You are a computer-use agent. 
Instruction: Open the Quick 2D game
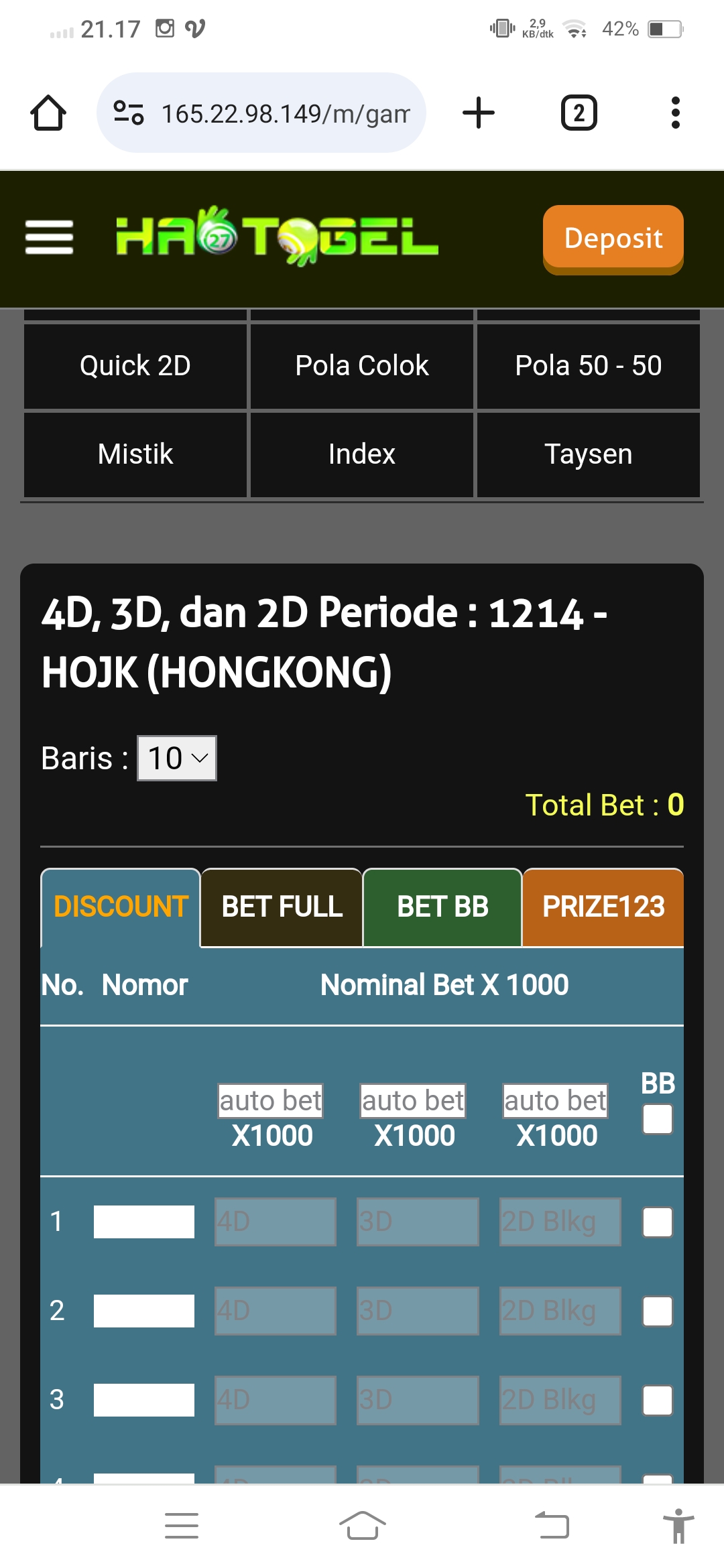click(x=135, y=366)
